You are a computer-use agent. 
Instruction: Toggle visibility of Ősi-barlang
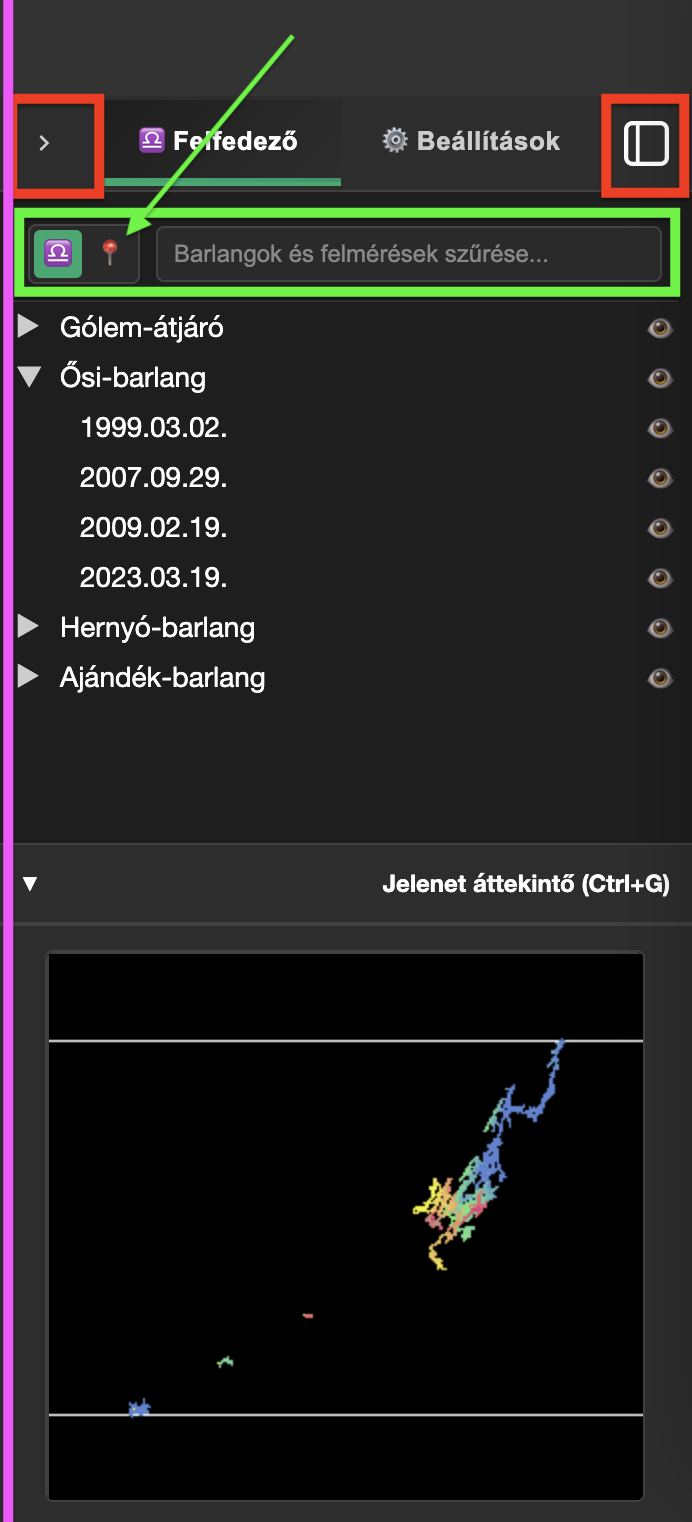[659, 377]
